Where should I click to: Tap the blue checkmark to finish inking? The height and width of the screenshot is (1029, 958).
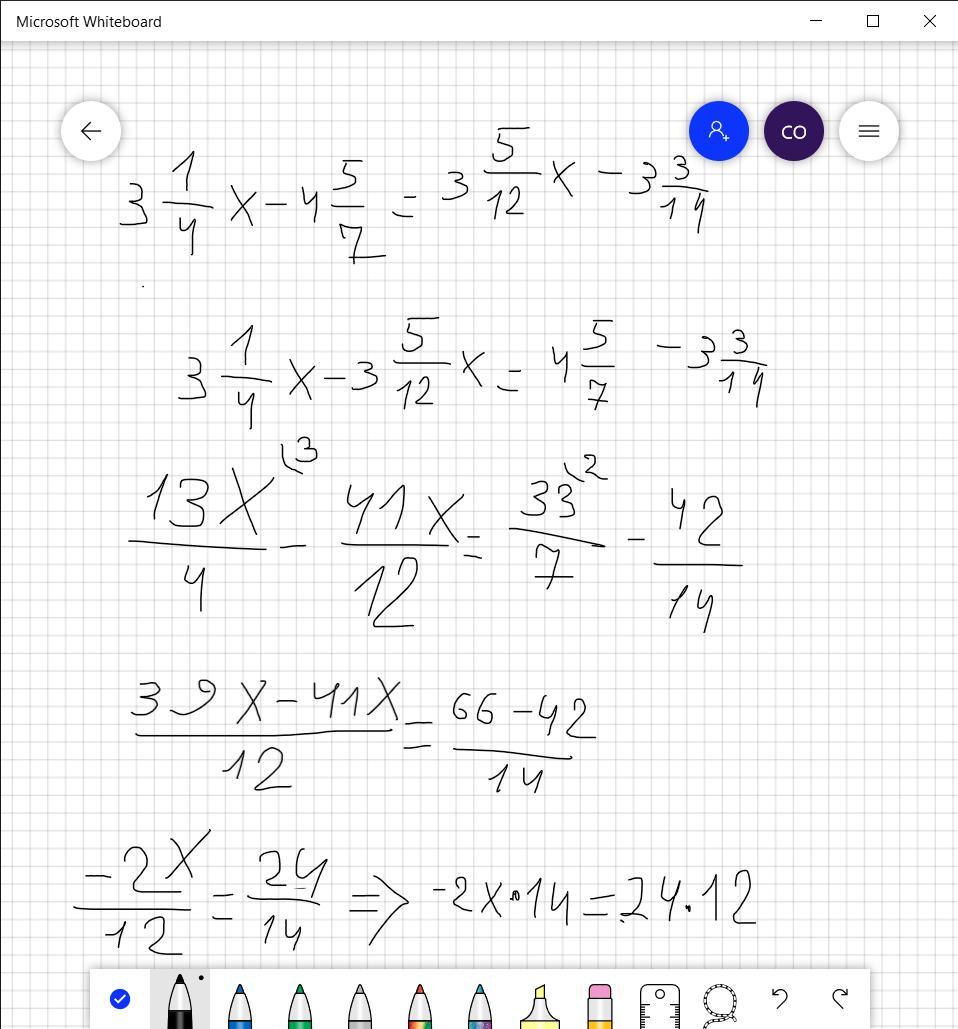119,999
